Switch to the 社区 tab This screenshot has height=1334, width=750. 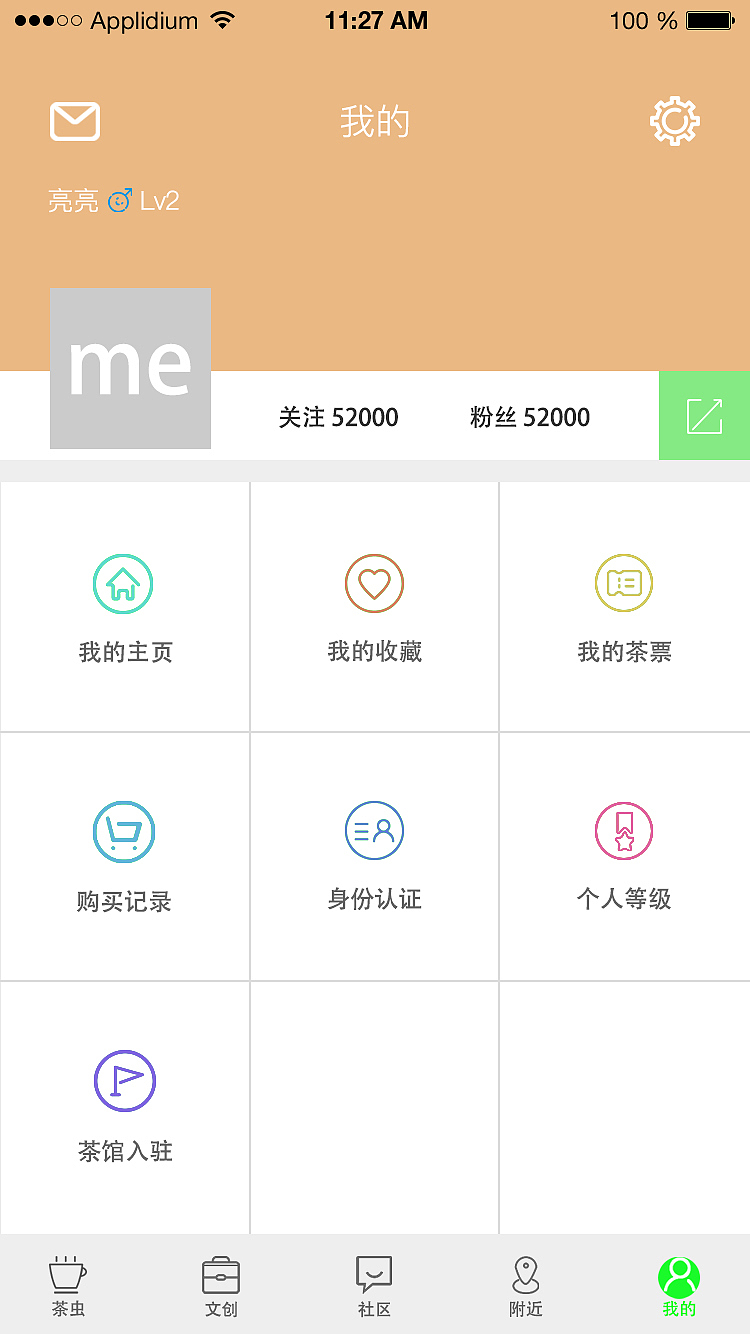tap(372, 1285)
